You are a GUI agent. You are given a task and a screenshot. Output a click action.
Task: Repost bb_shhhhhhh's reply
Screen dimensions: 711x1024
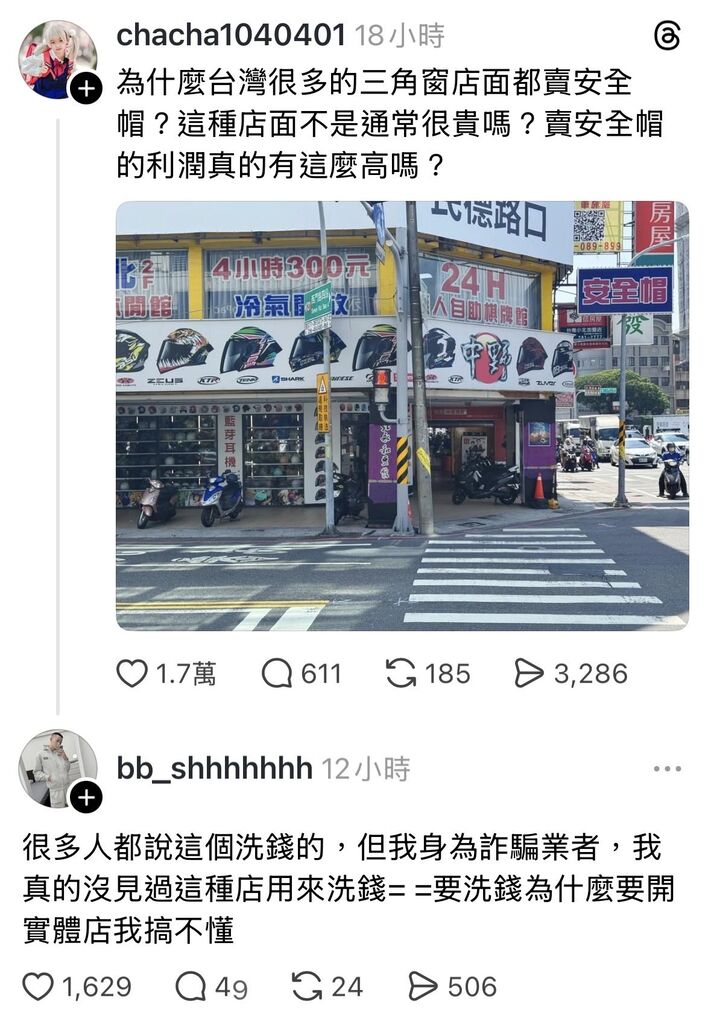click(307, 987)
